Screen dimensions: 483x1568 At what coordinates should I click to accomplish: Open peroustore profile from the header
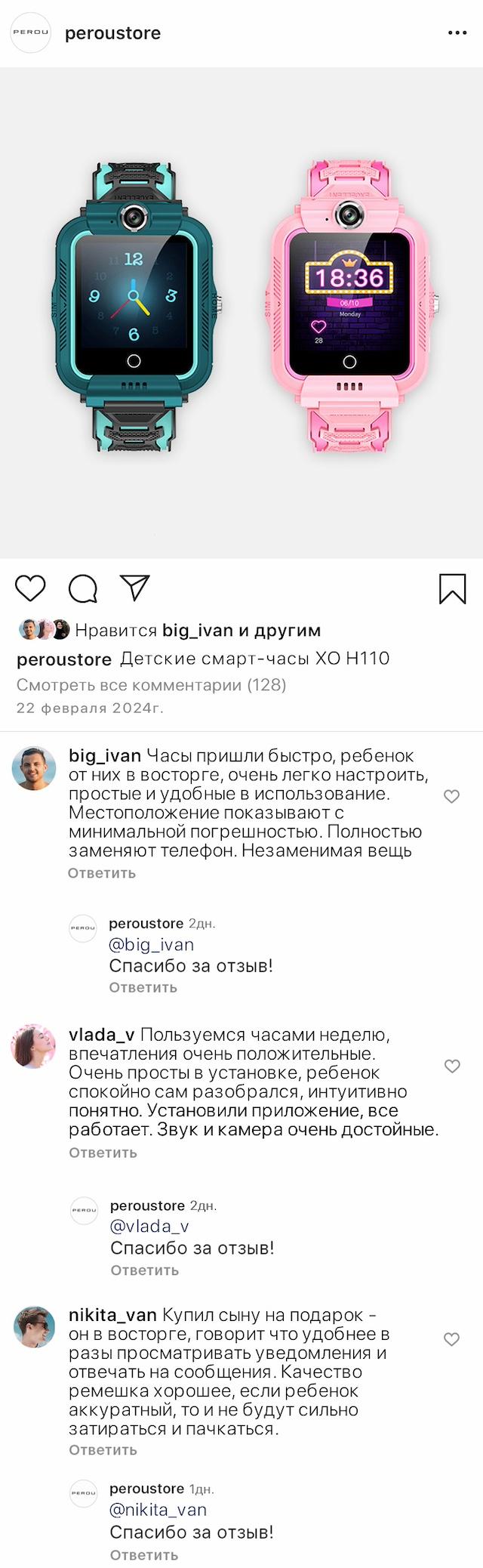tap(112, 33)
